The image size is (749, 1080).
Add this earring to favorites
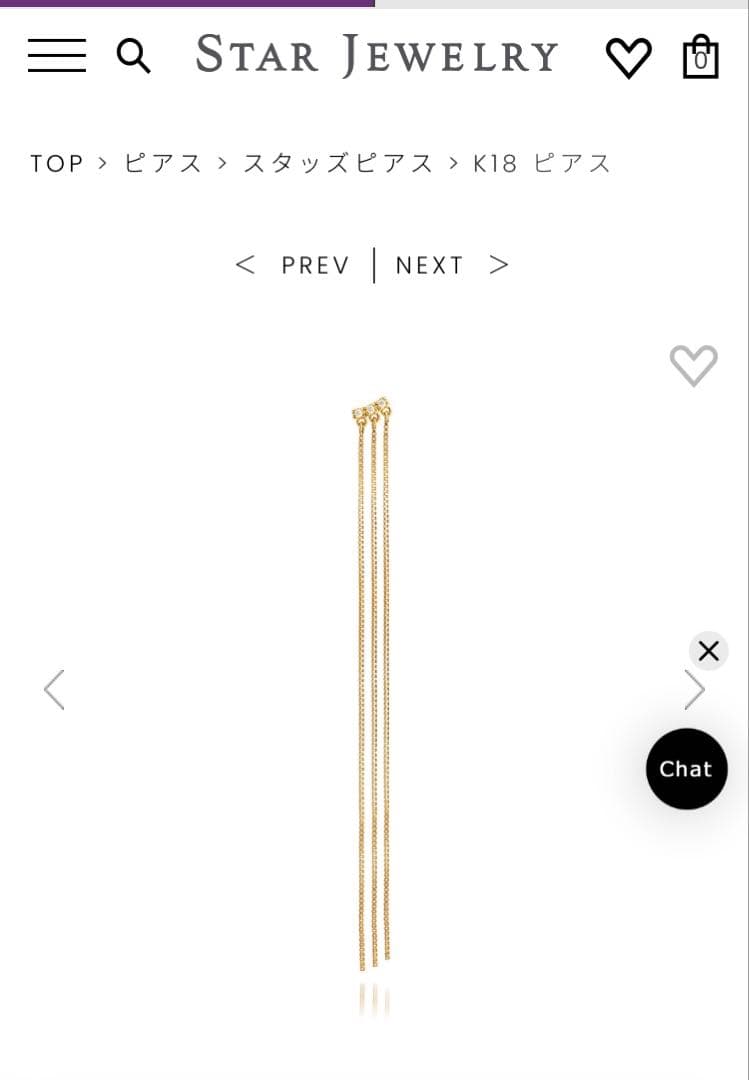[x=693, y=365]
